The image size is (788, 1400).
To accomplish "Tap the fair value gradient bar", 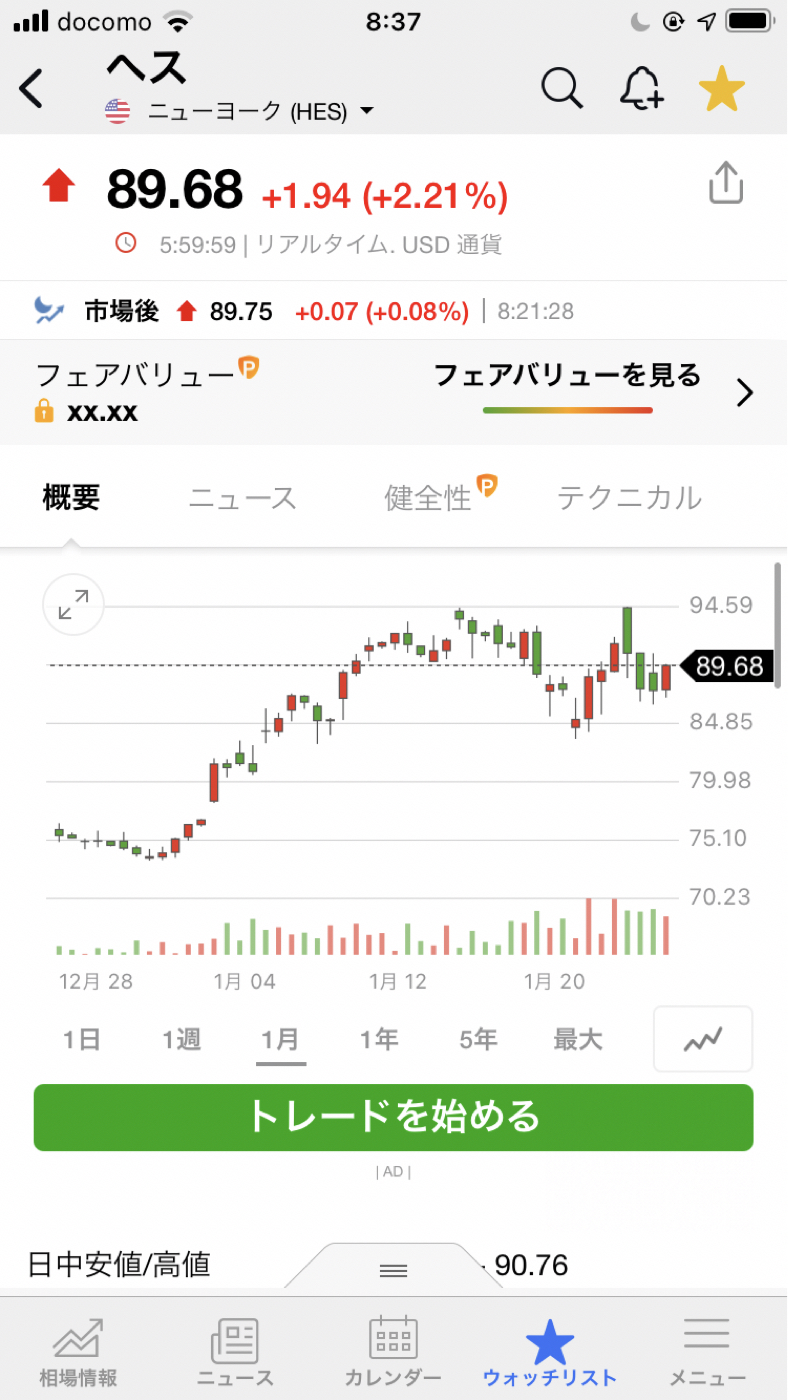I will click(x=567, y=409).
